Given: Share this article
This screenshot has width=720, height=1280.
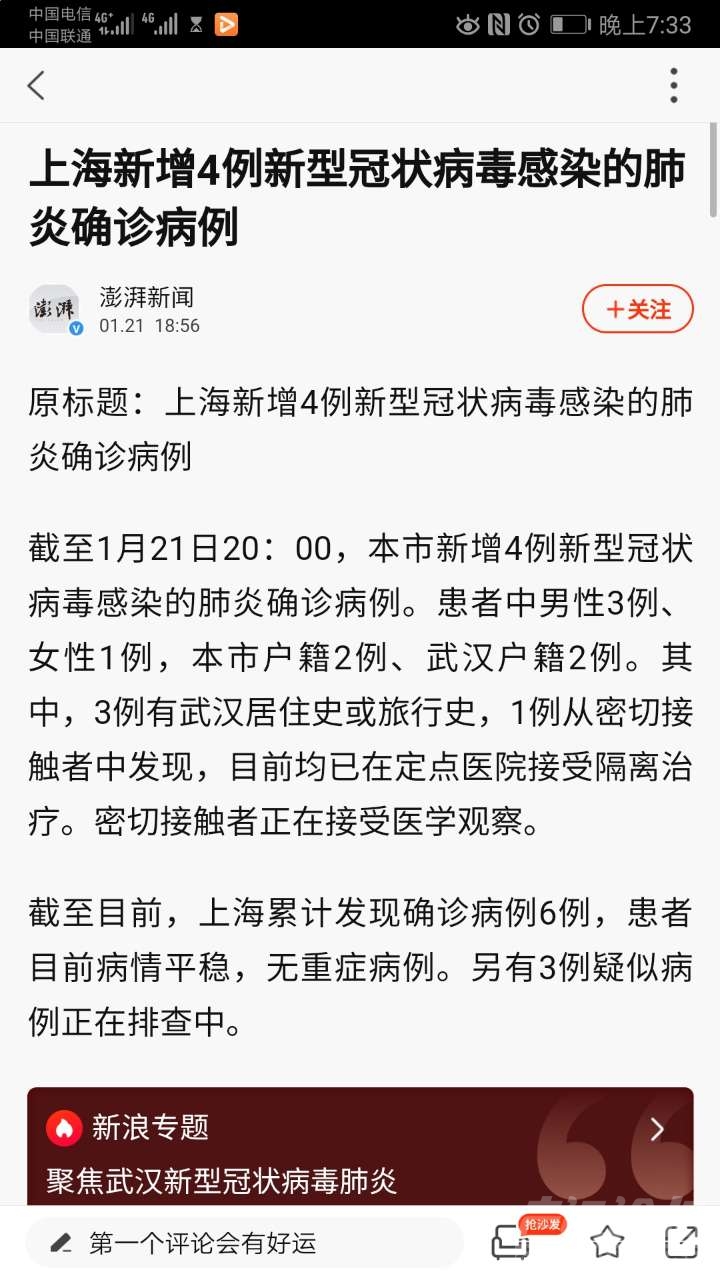Looking at the screenshot, I should point(681,1243).
